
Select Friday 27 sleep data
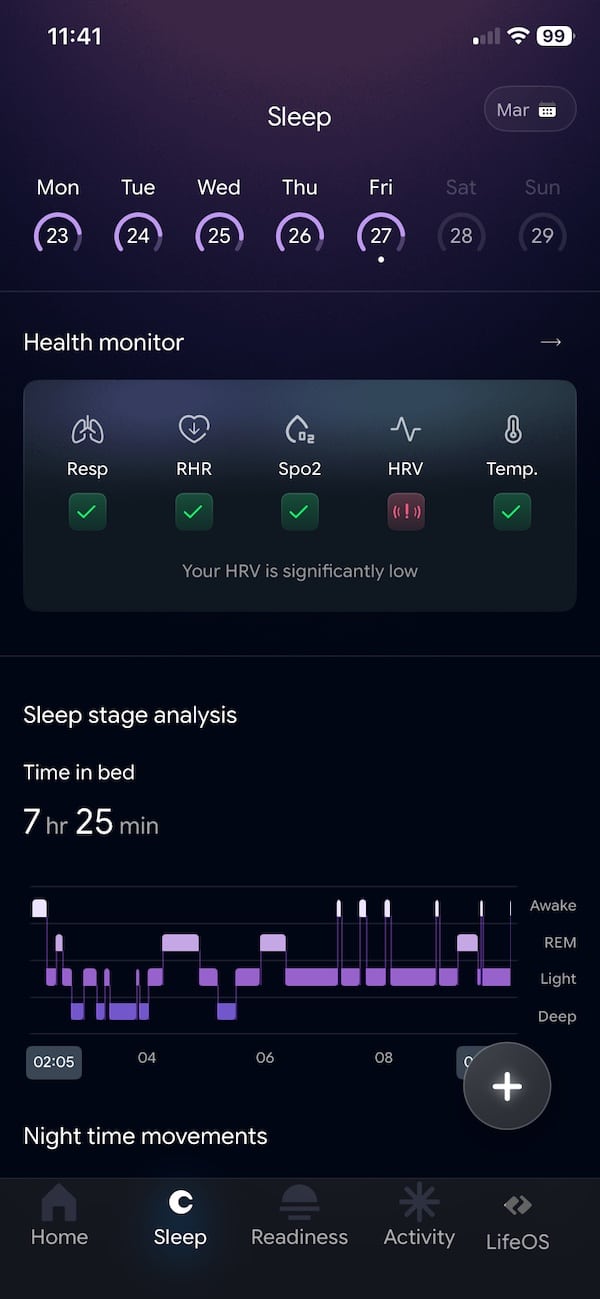point(381,235)
